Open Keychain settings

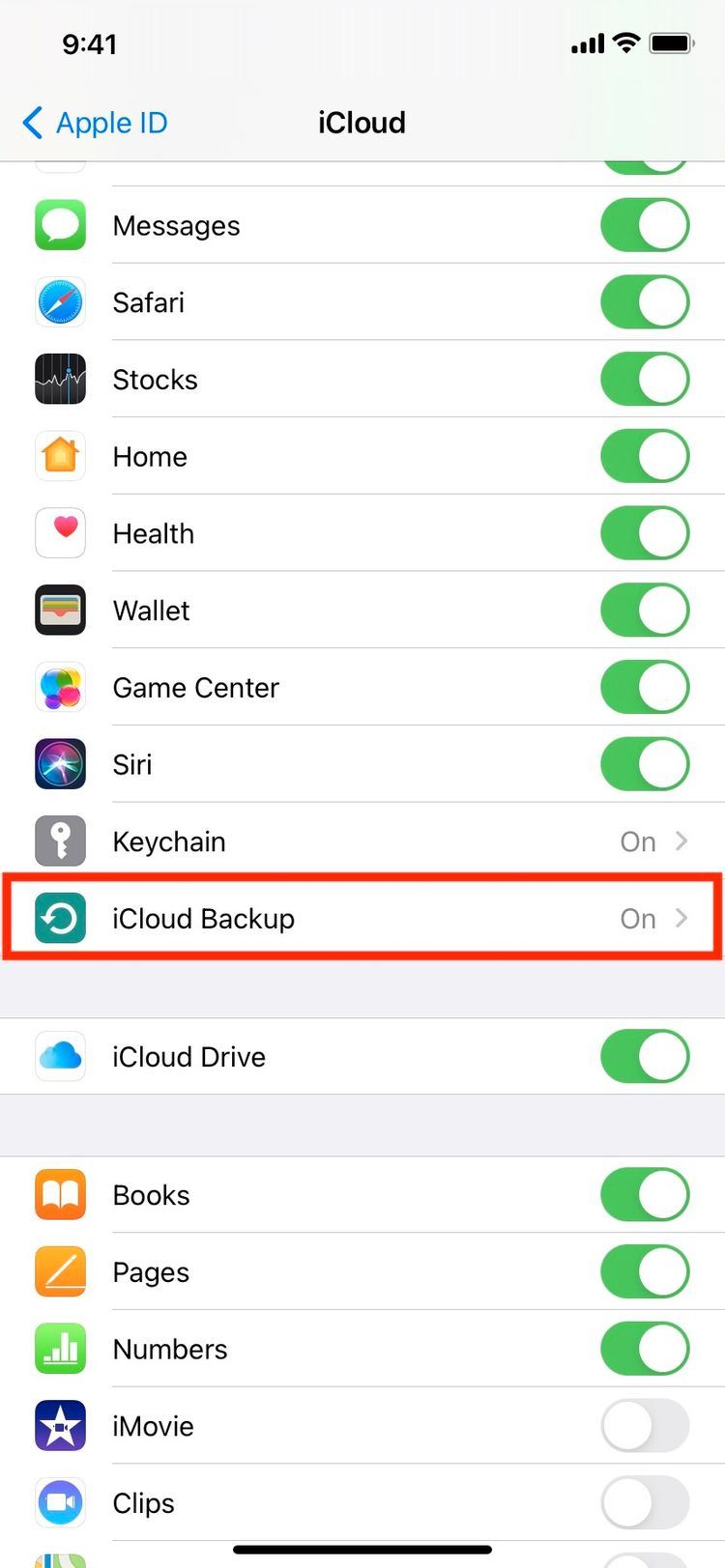(362, 841)
